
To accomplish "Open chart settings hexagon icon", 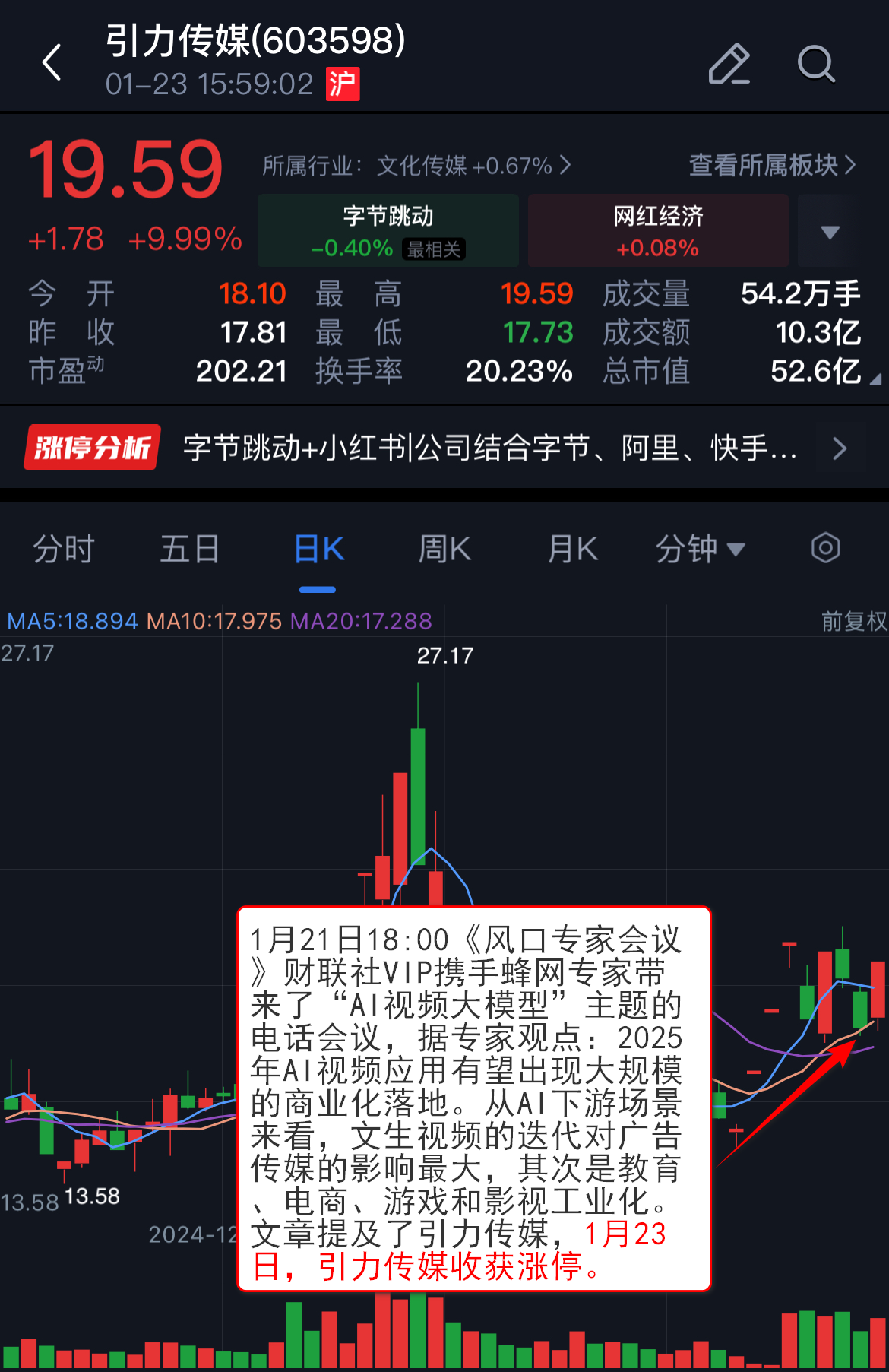I will point(825,548).
